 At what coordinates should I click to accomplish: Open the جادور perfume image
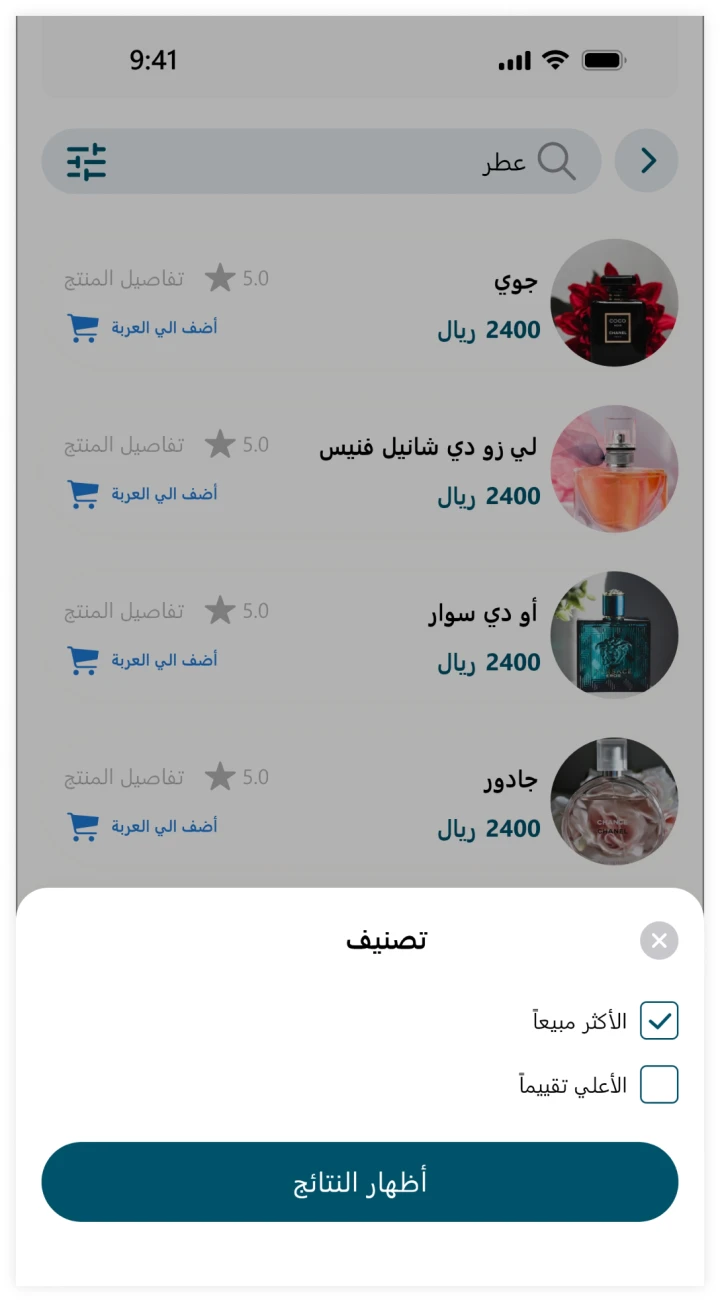[614, 801]
